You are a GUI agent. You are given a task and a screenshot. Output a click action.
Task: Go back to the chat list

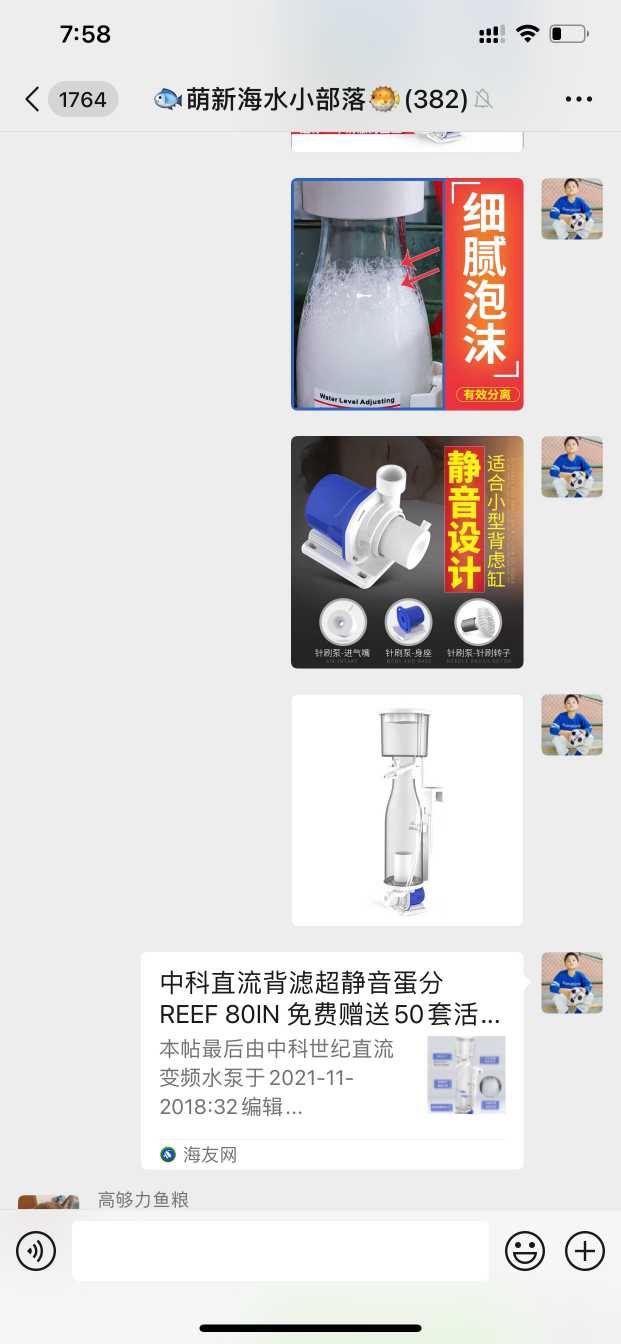coord(33,99)
